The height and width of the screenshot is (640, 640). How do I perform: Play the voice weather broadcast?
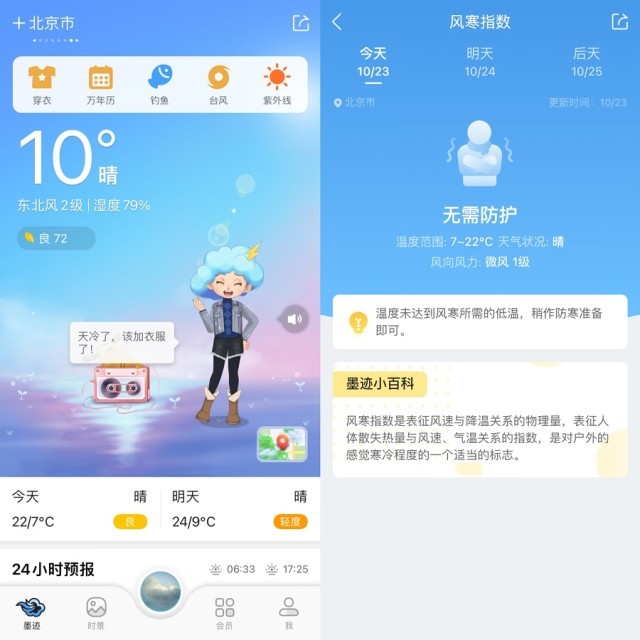pos(293,320)
